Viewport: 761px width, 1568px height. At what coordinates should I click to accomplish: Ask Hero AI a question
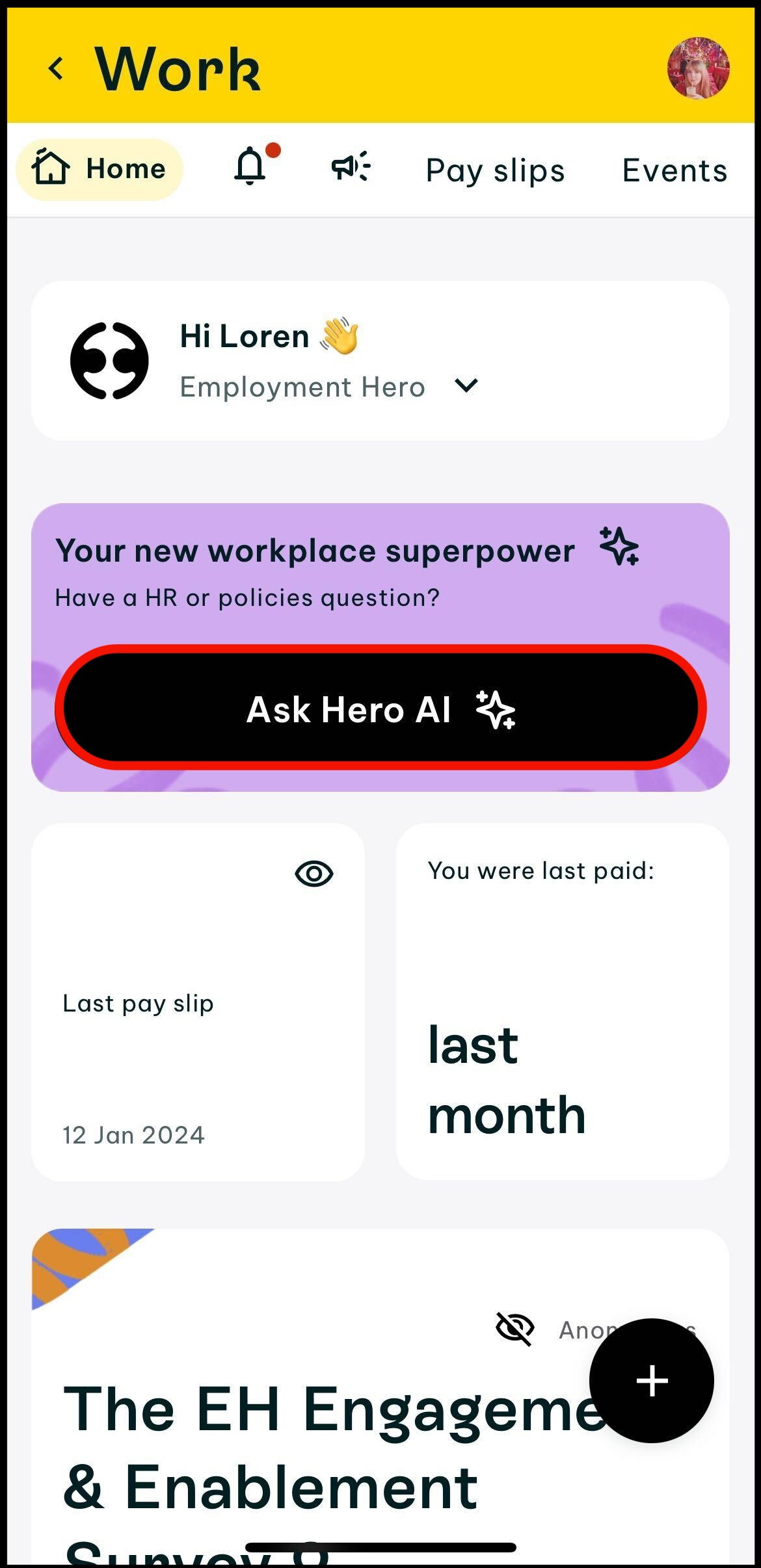pyautogui.click(x=380, y=709)
